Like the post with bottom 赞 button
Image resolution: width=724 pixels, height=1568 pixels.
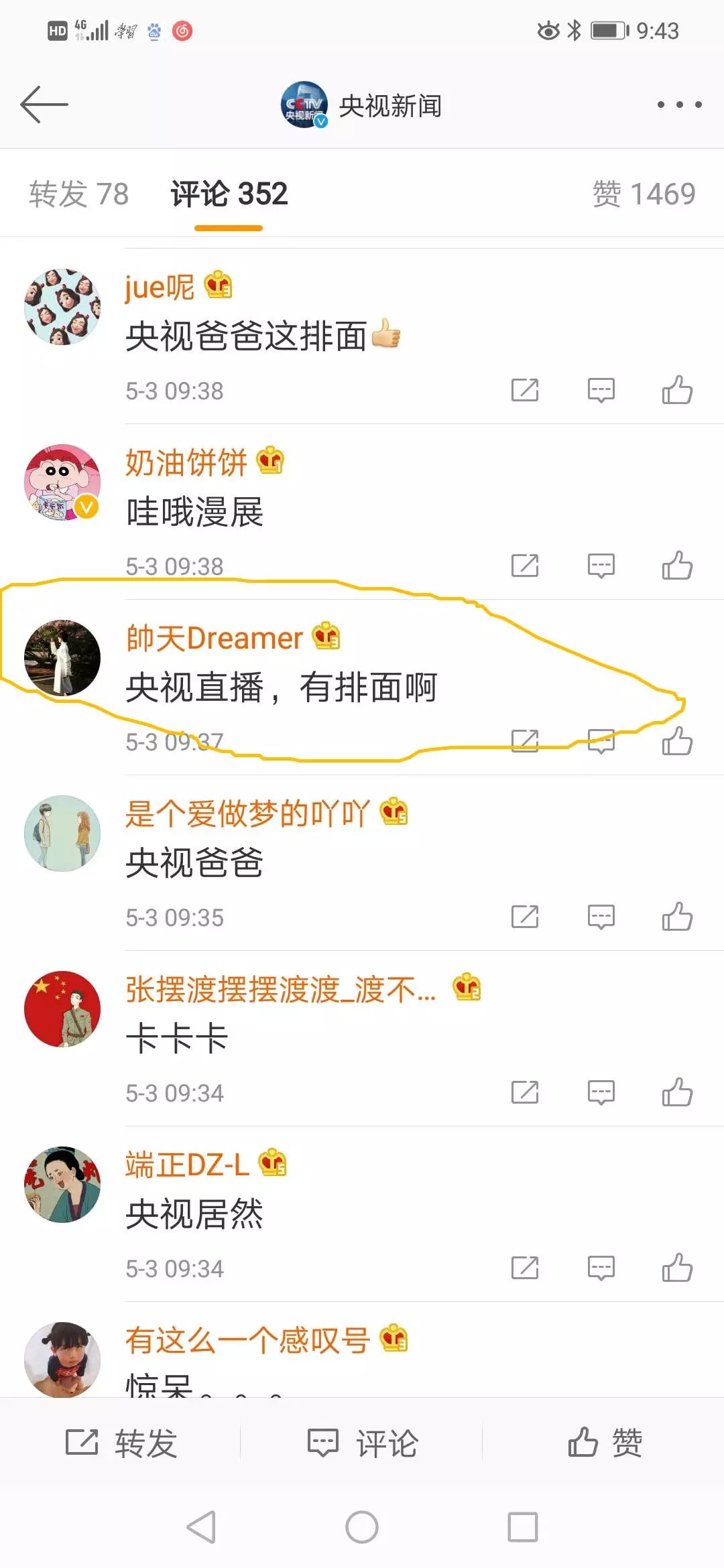[x=605, y=1443]
